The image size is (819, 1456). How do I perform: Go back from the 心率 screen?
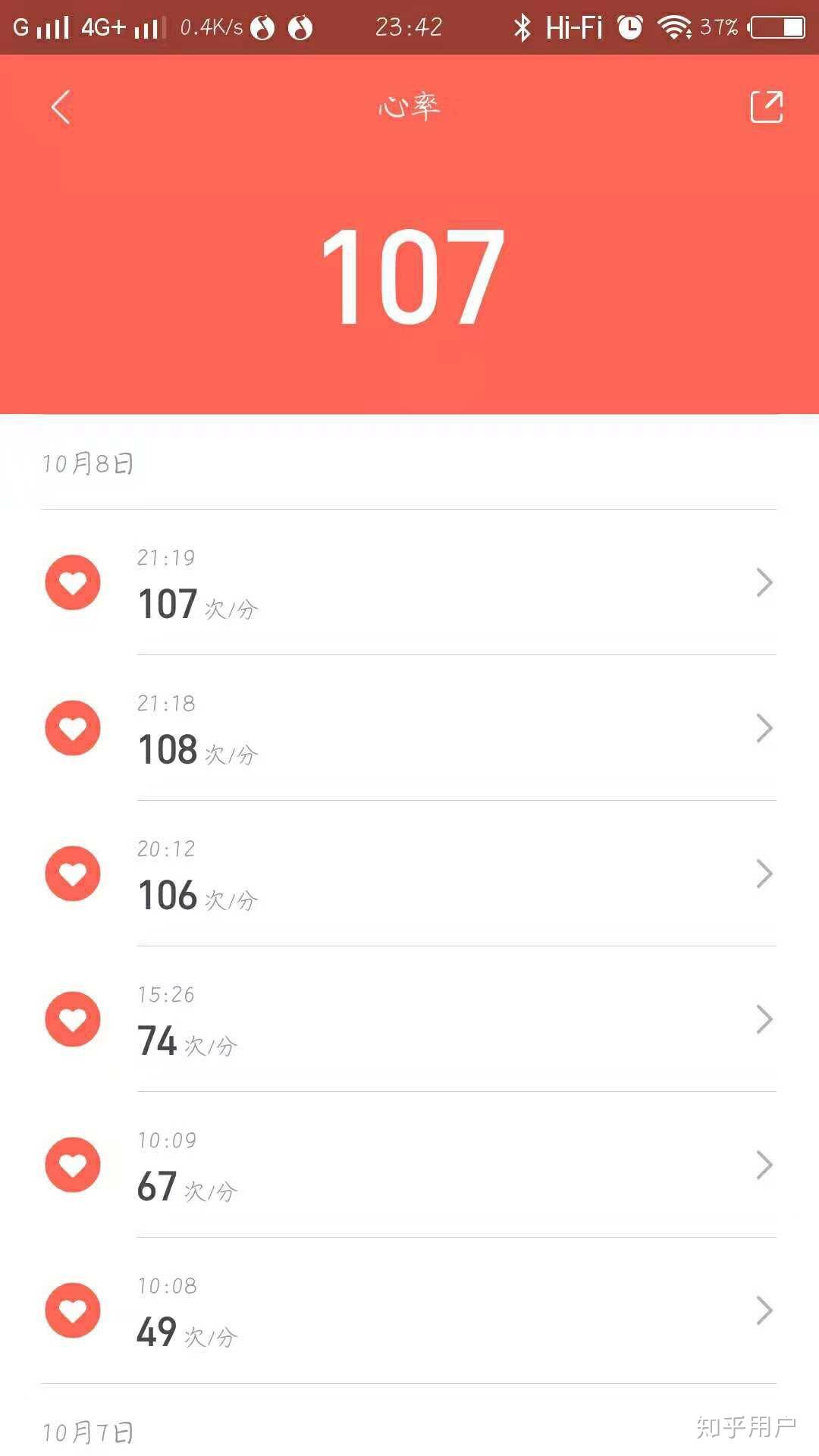pyautogui.click(x=61, y=107)
